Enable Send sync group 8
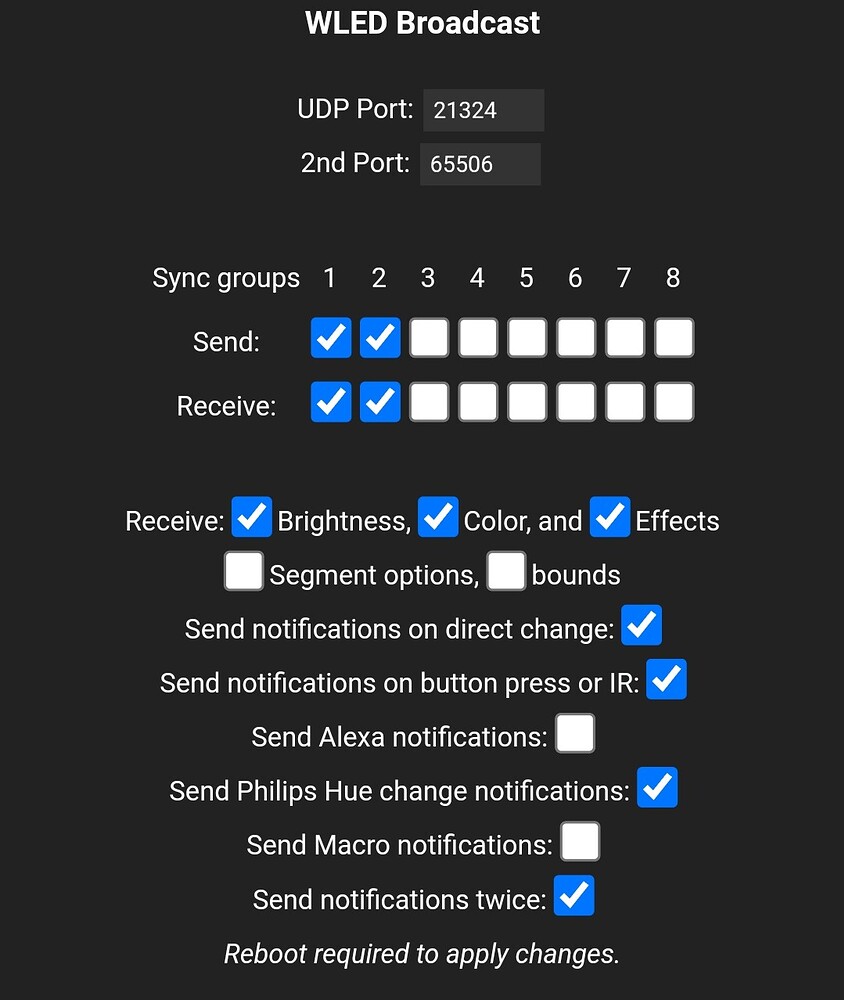This screenshot has width=844, height=1000. coord(673,338)
